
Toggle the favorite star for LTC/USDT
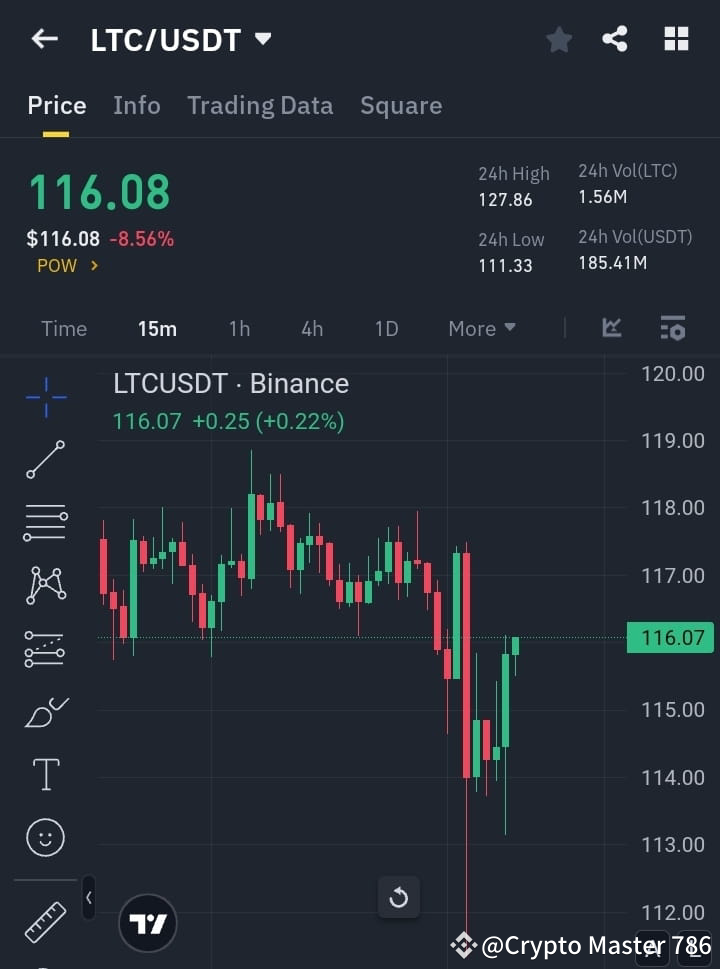(558, 39)
